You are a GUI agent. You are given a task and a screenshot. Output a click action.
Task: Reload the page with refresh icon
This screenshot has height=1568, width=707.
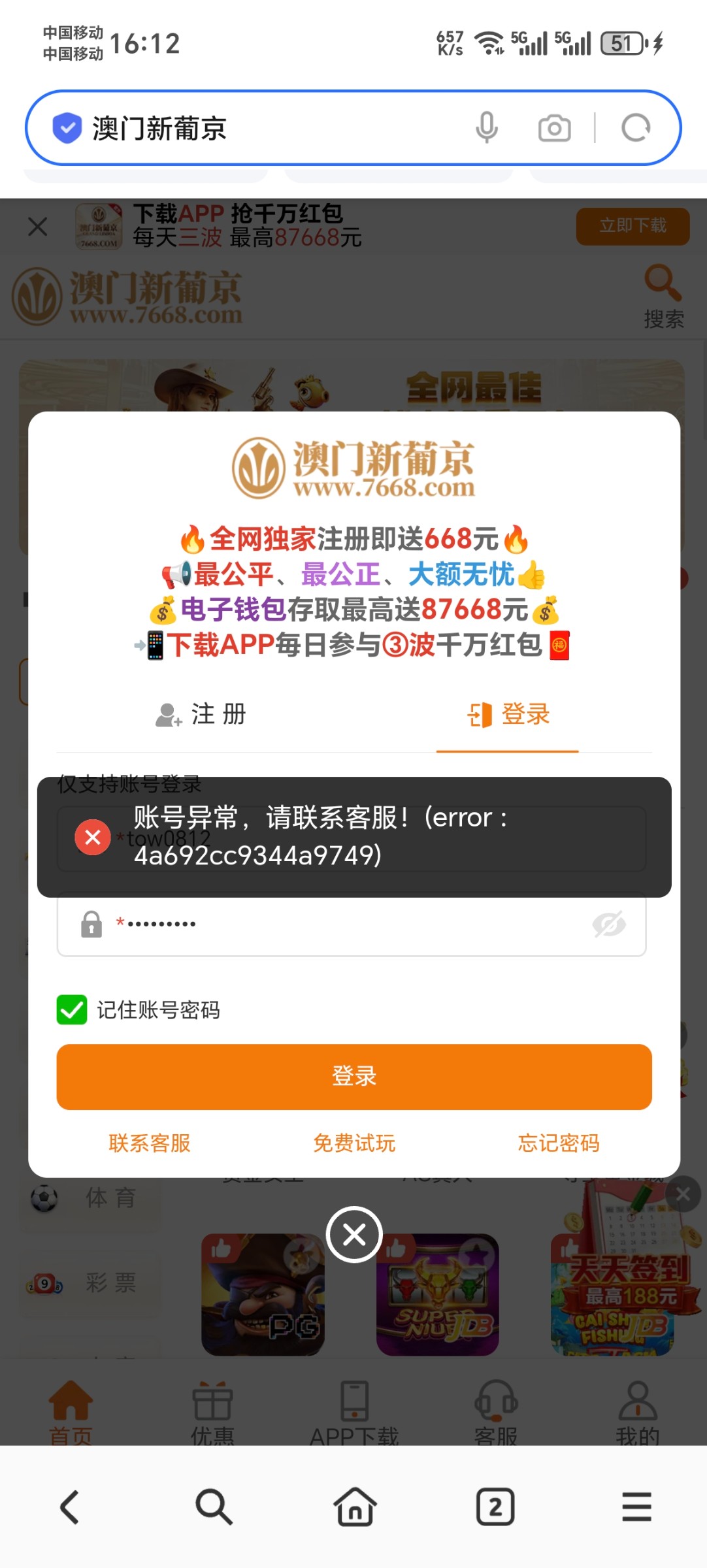[x=636, y=127]
